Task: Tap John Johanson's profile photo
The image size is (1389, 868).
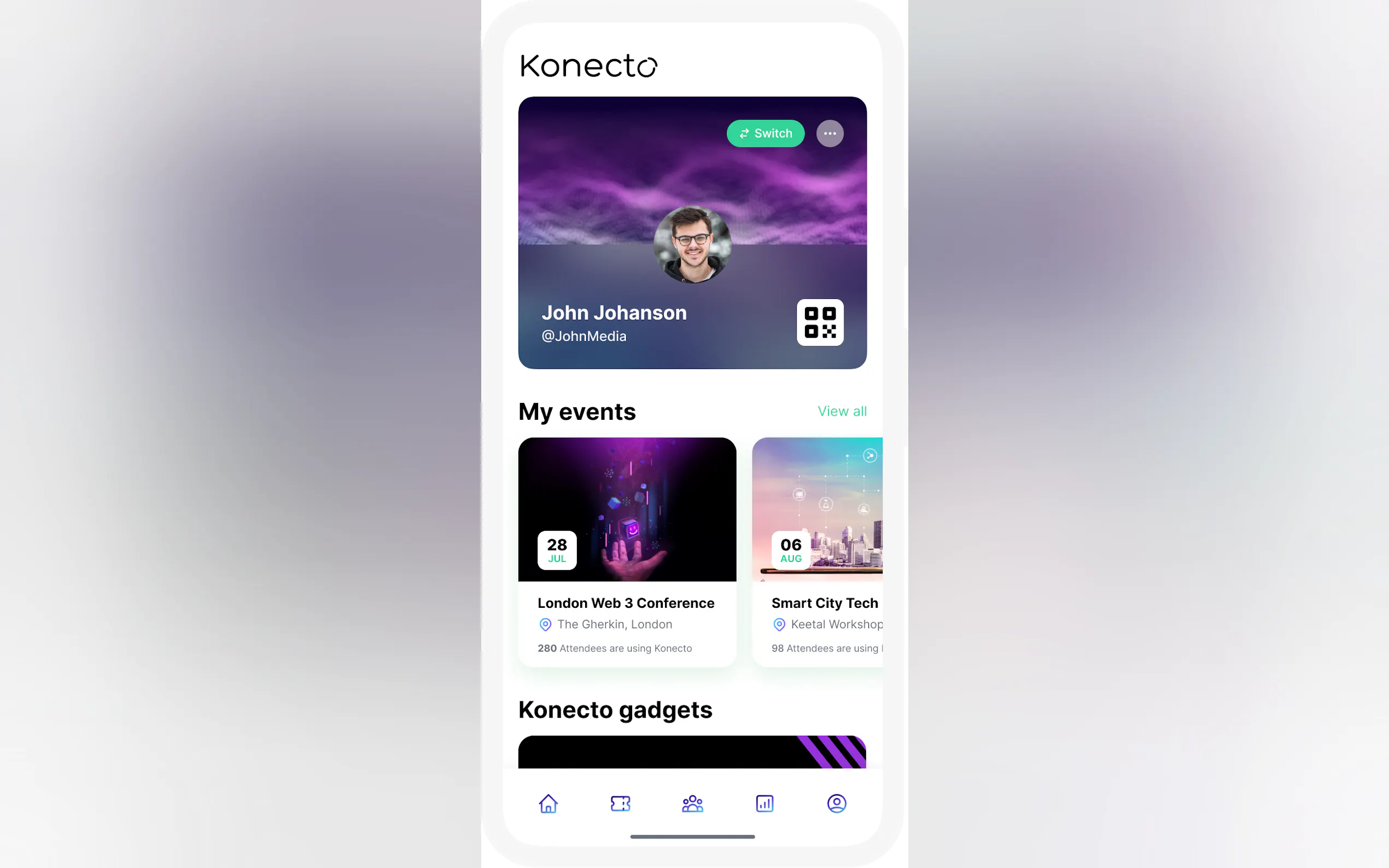Action: [x=692, y=244]
